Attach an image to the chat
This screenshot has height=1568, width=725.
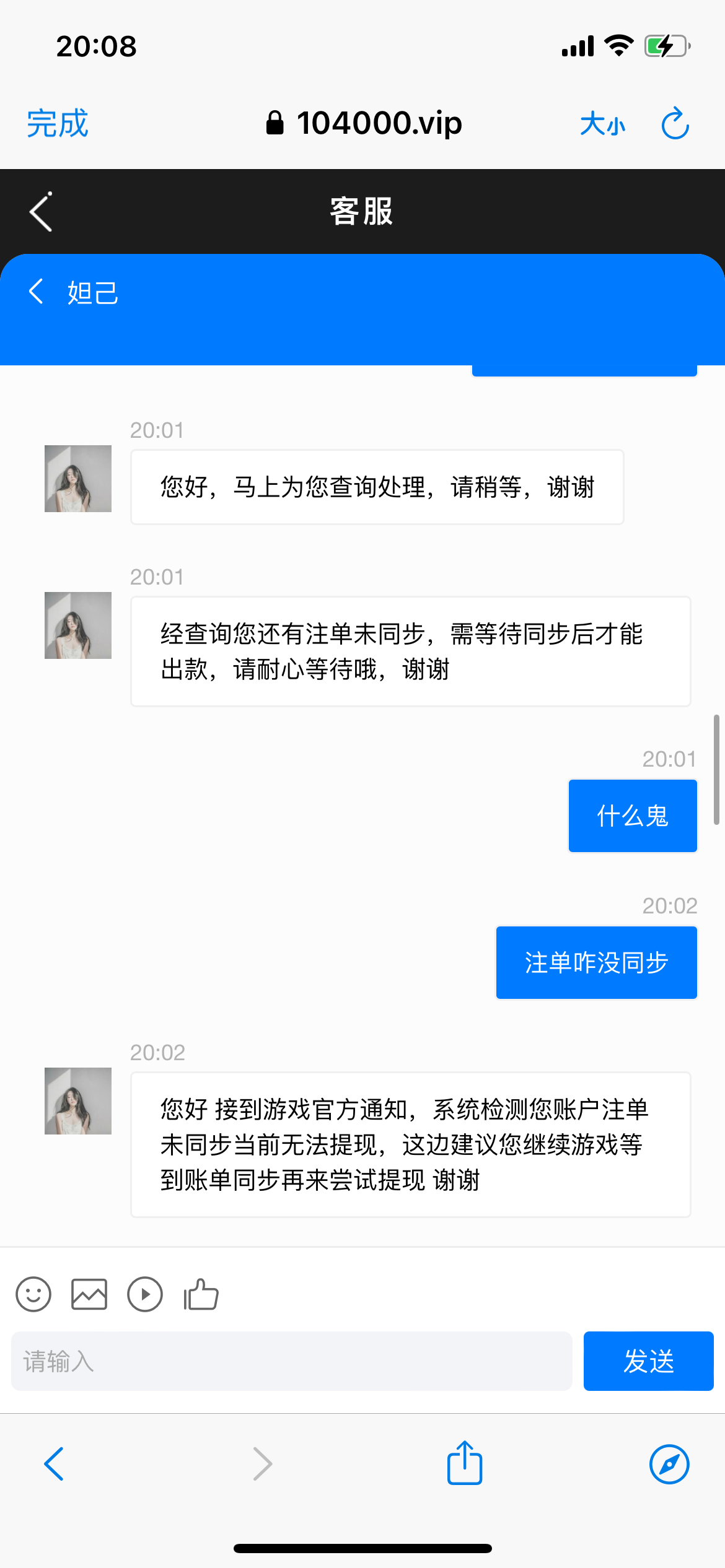[89, 1294]
